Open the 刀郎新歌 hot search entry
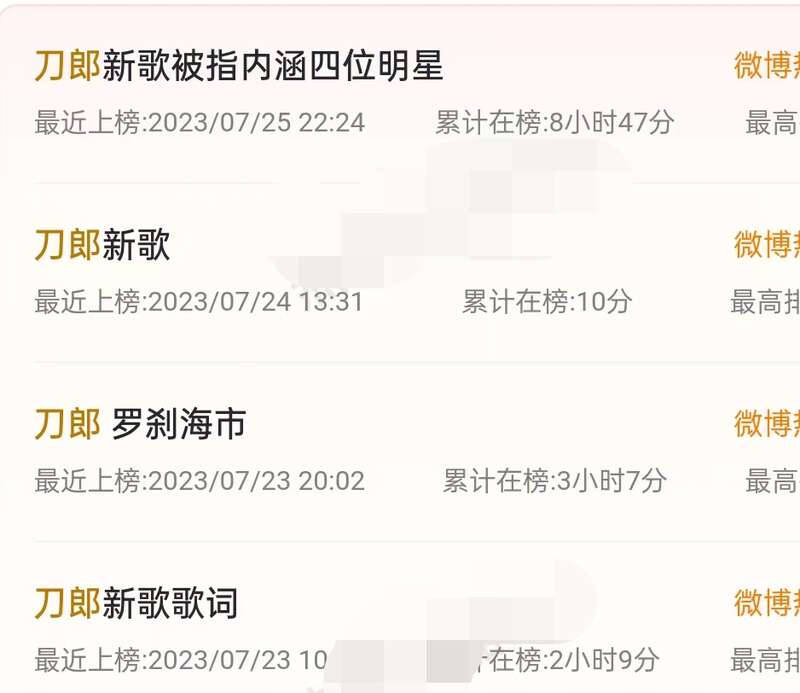The image size is (800, 693). click(103, 245)
